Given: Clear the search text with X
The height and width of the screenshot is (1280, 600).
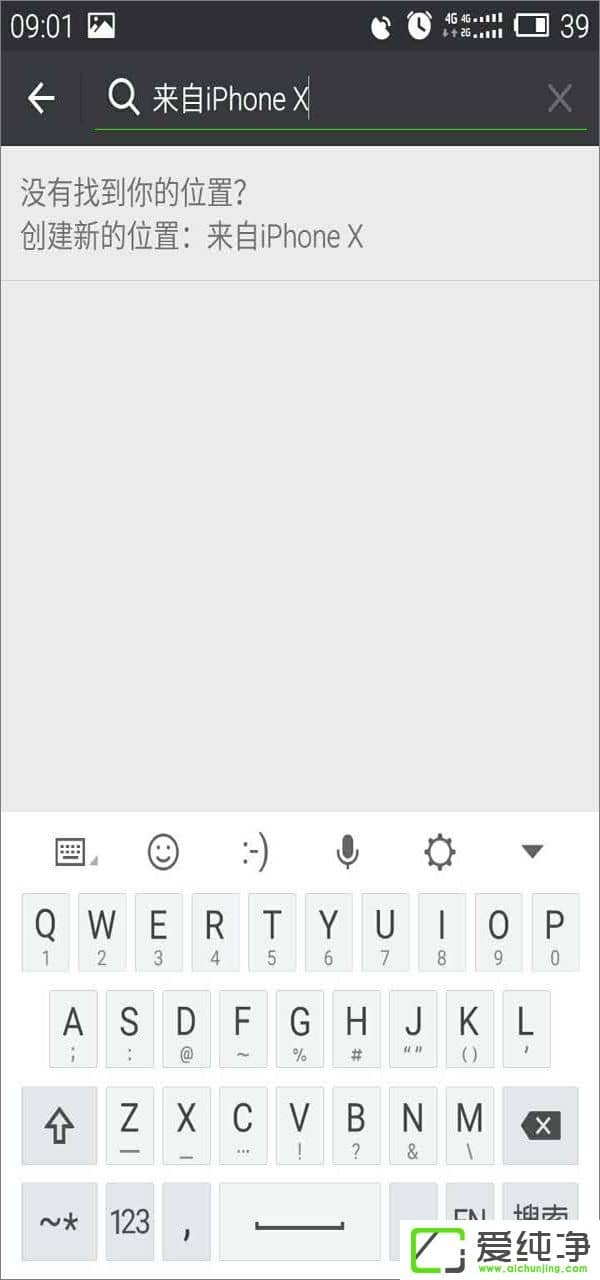Looking at the screenshot, I should click(560, 98).
